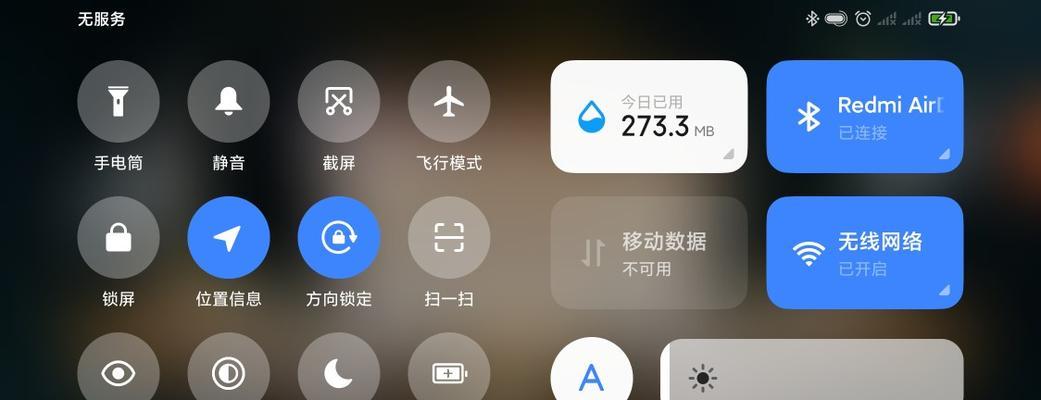This screenshot has height=400, width=1041.
Task: Enable silent mode (静音)
Action: pyautogui.click(x=228, y=101)
